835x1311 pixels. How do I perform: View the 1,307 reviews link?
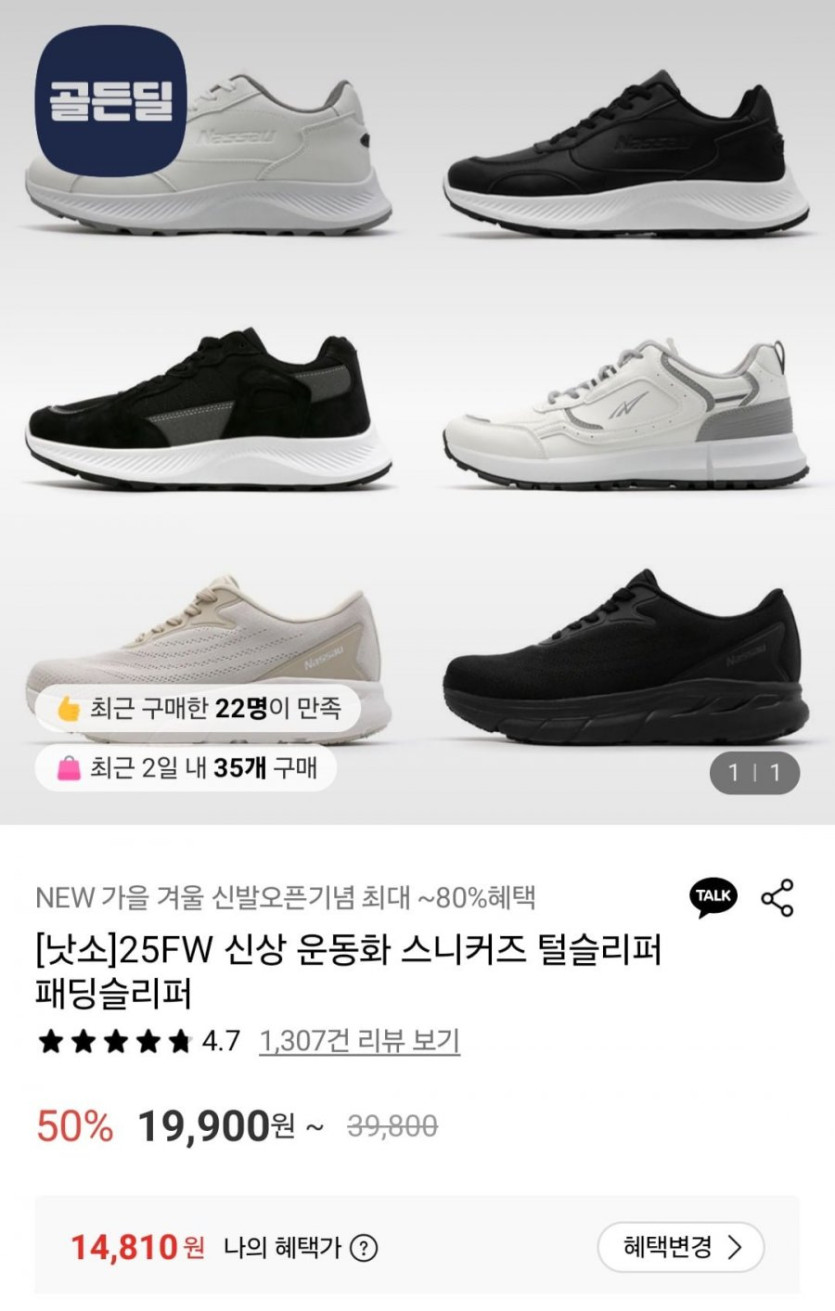[x=359, y=1041]
